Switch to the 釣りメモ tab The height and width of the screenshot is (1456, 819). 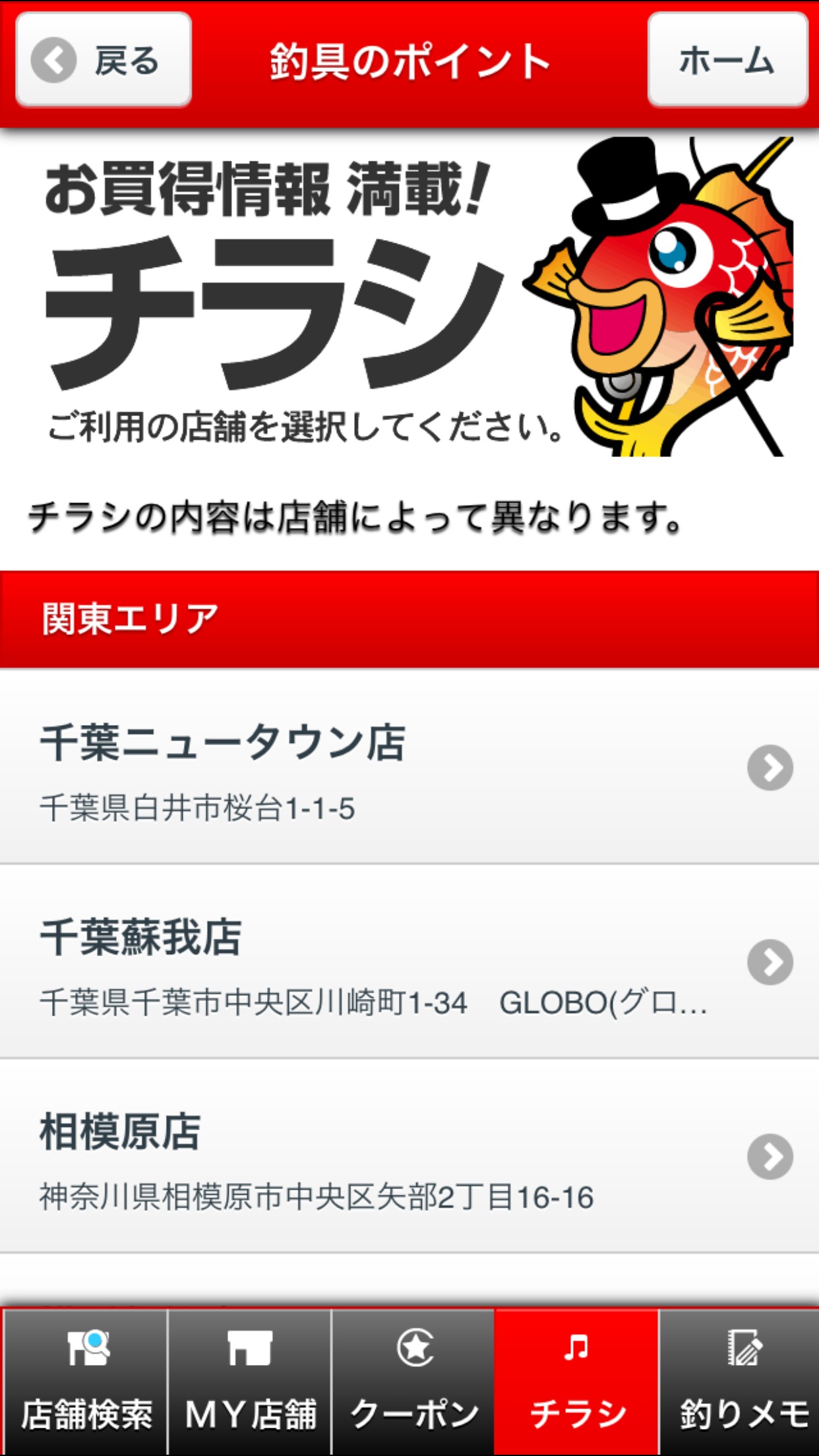click(x=741, y=1381)
